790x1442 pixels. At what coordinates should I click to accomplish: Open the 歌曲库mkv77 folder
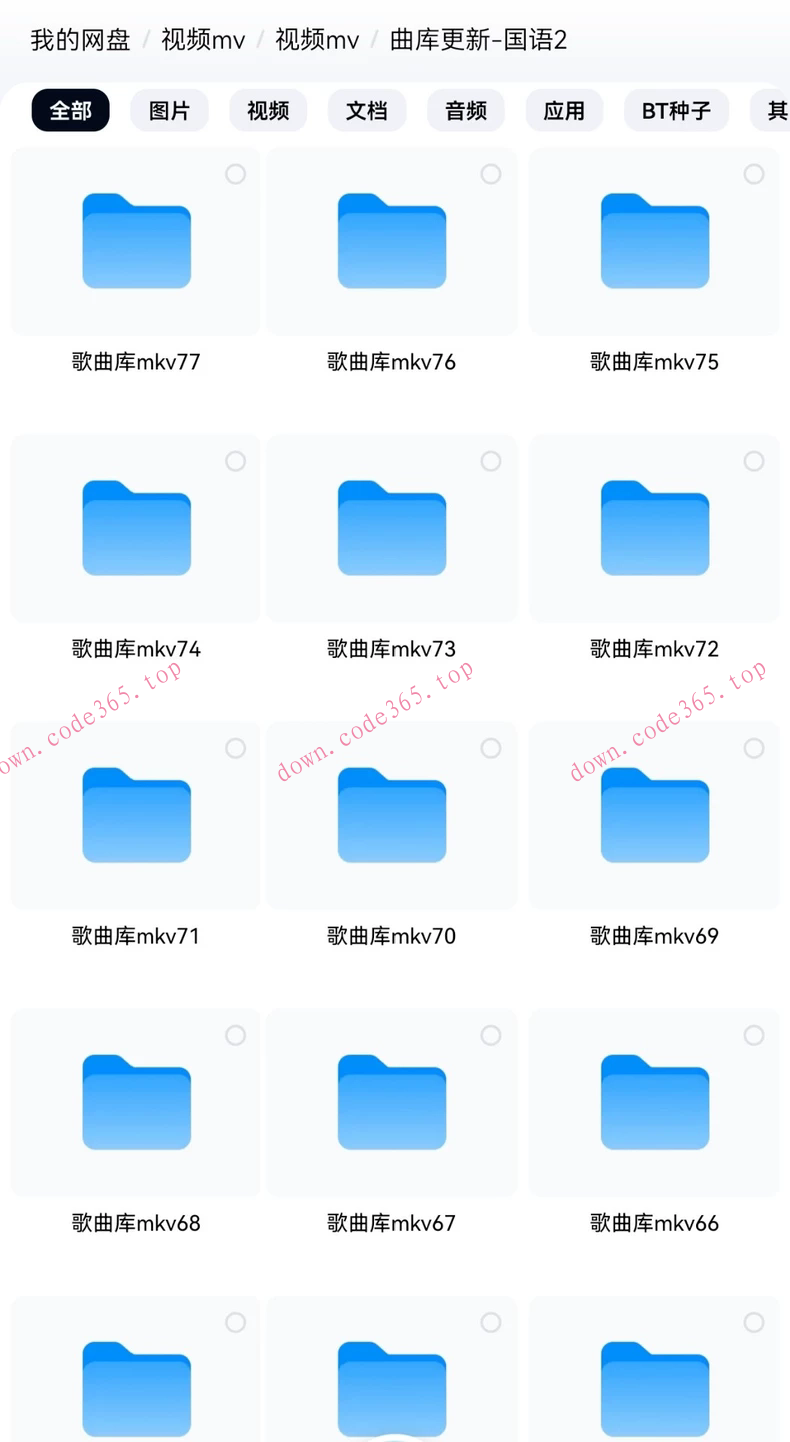(x=136, y=241)
